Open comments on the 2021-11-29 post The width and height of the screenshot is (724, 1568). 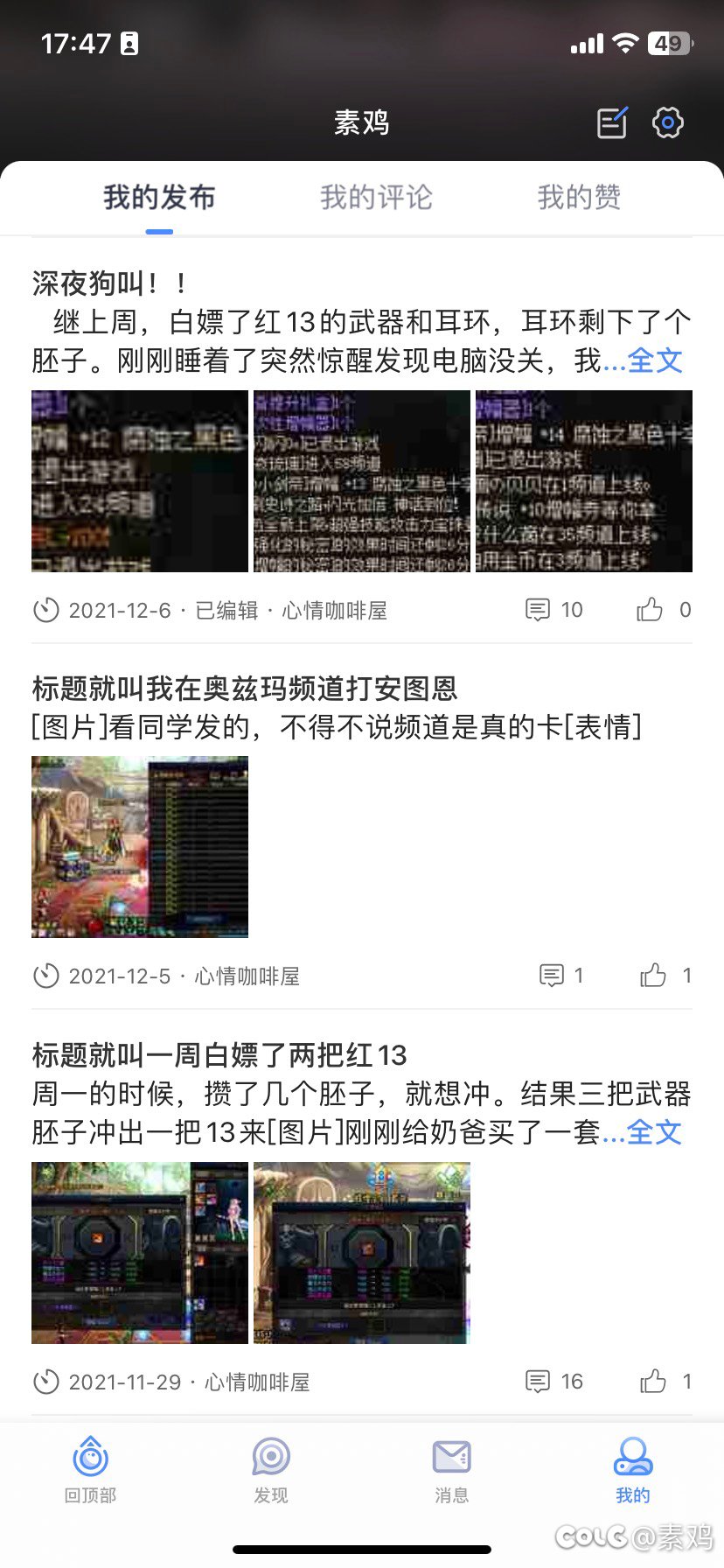point(553,1382)
